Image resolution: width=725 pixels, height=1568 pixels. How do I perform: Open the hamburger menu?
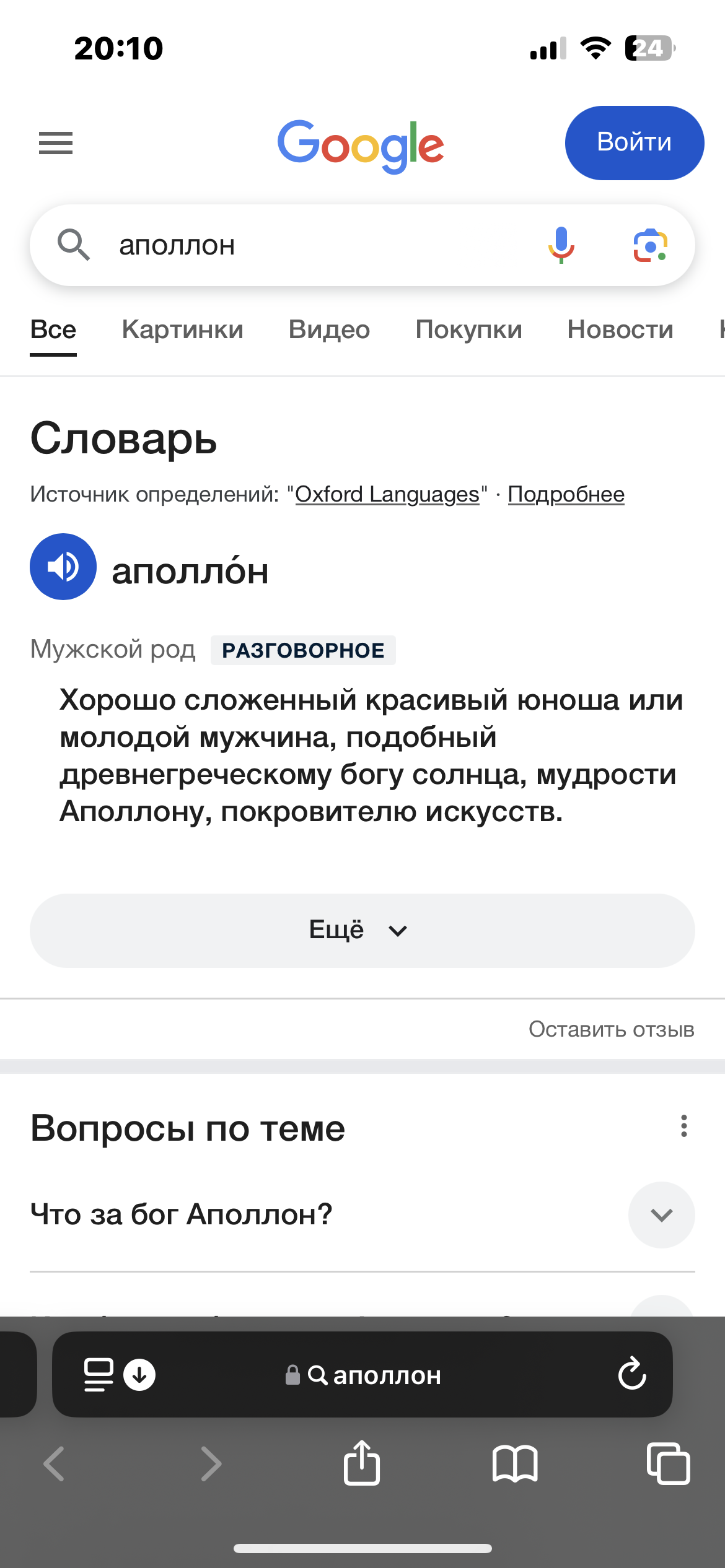tap(56, 143)
